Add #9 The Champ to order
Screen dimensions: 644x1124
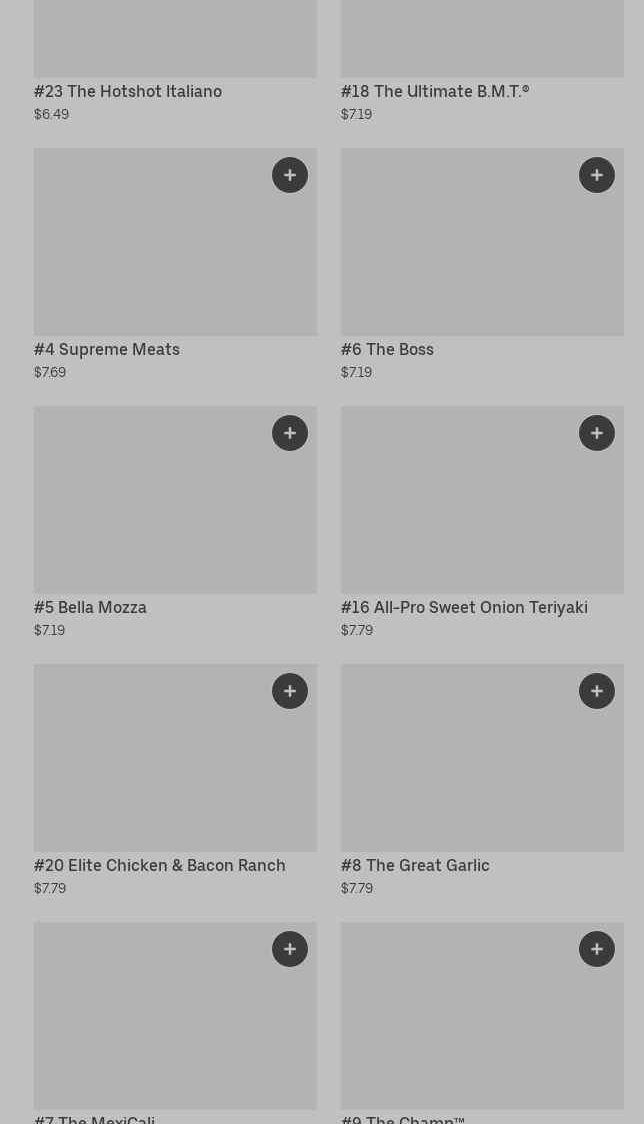pyautogui.click(x=597, y=949)
